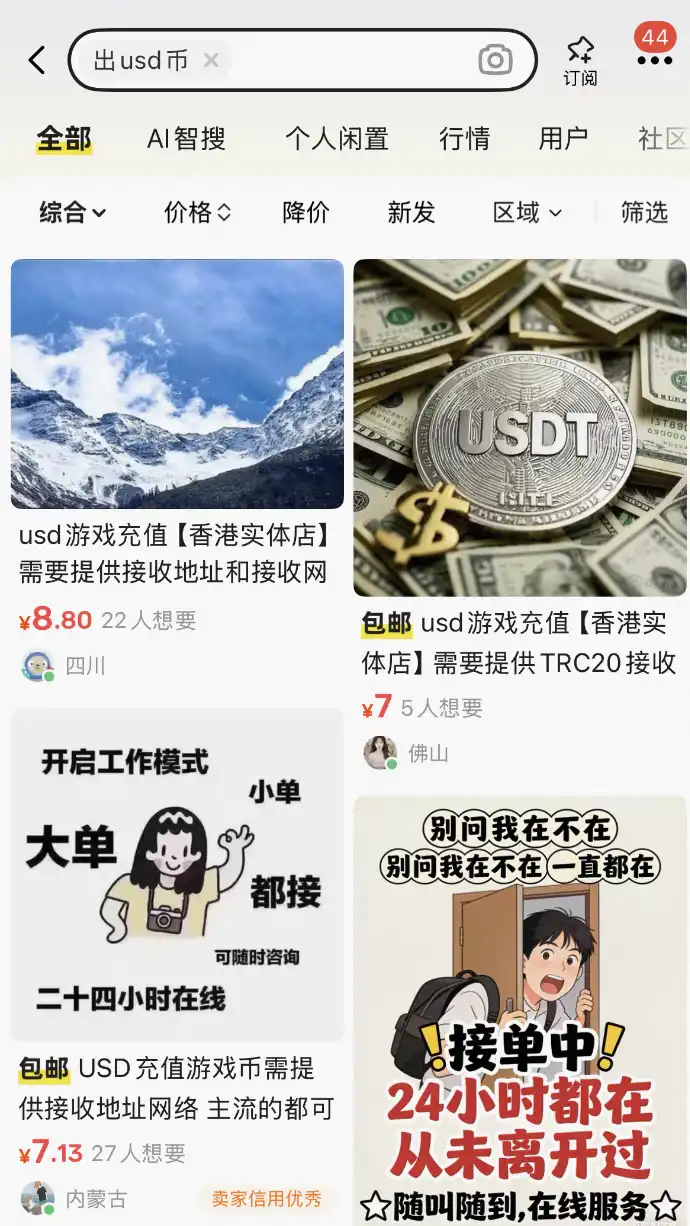690x1226 pixels.
Task: Expand the 综合 sort dropdown
Action: (73, 212)
